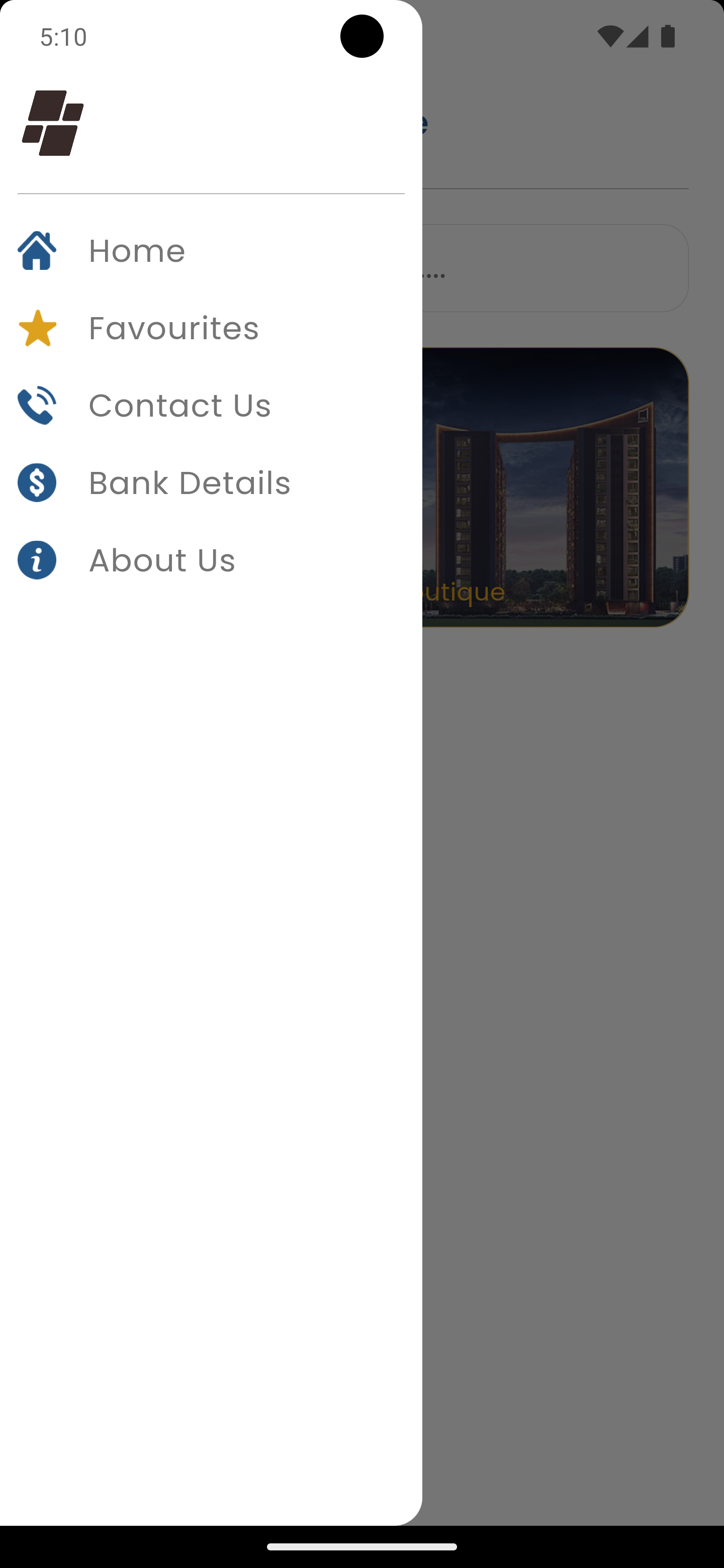
Task: Select the Home icon in the drawer
Action: click(36, 250)
